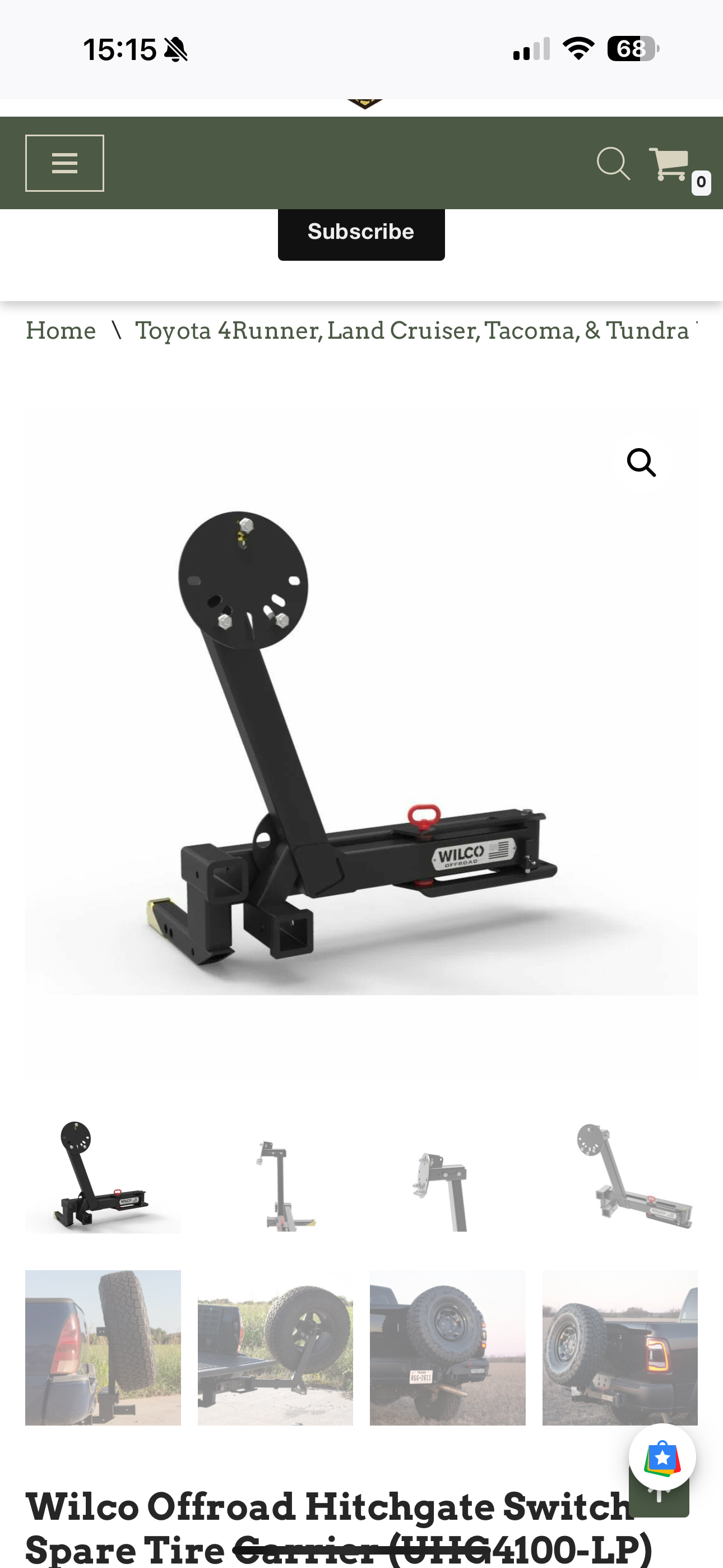This screenshot has width=723, height=1568.
Task: View the thumbnail of tire above license plate
Action: pyautogui.click(x=447, y=1347)
